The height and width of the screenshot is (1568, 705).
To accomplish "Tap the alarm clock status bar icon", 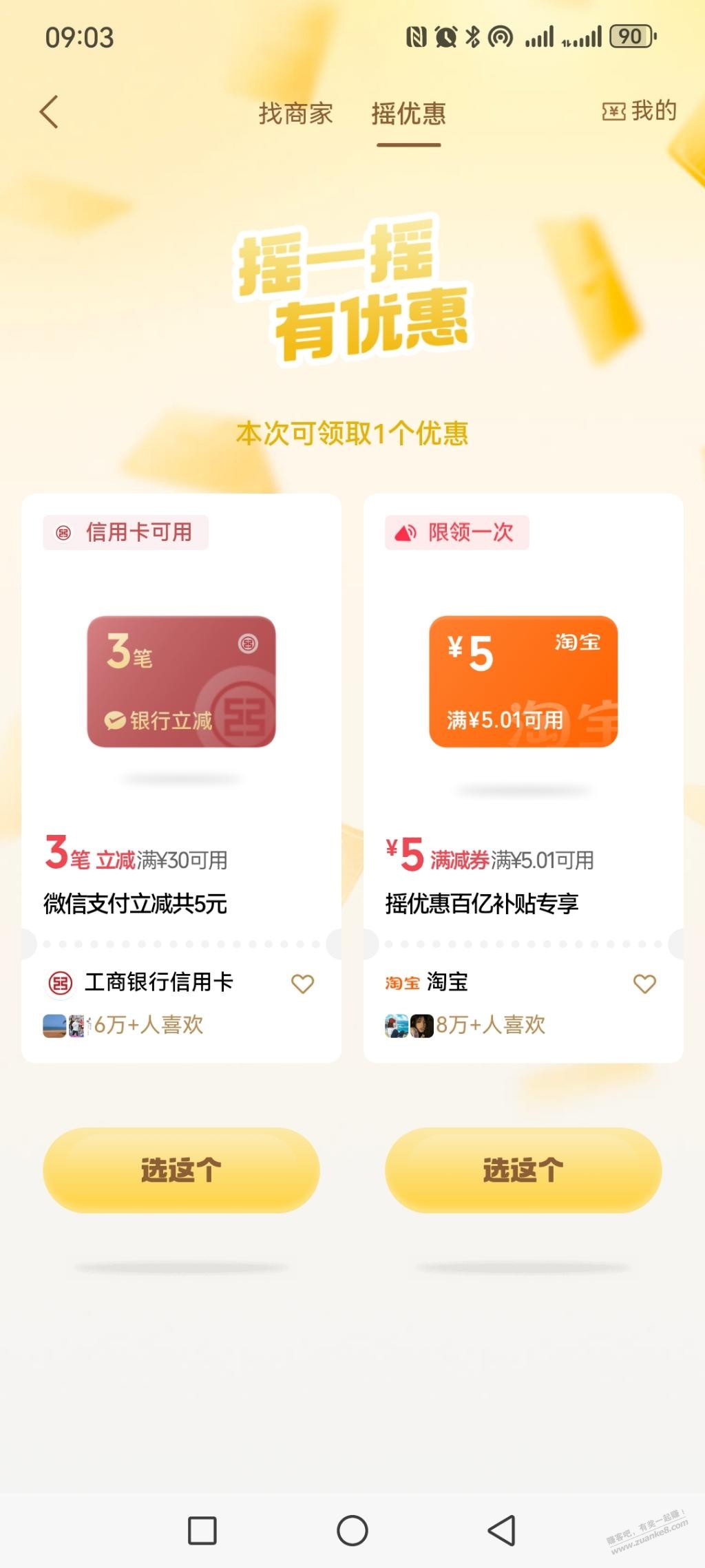I will [x=445, y=36].
